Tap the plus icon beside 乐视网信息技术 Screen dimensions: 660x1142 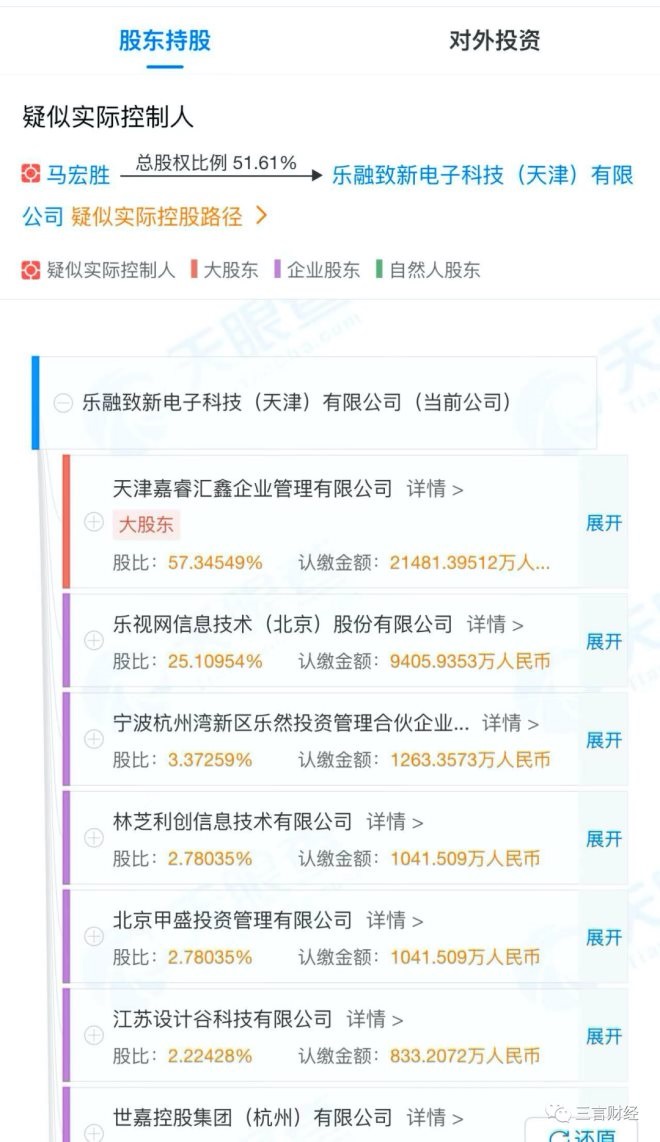[x=94, y=641]
